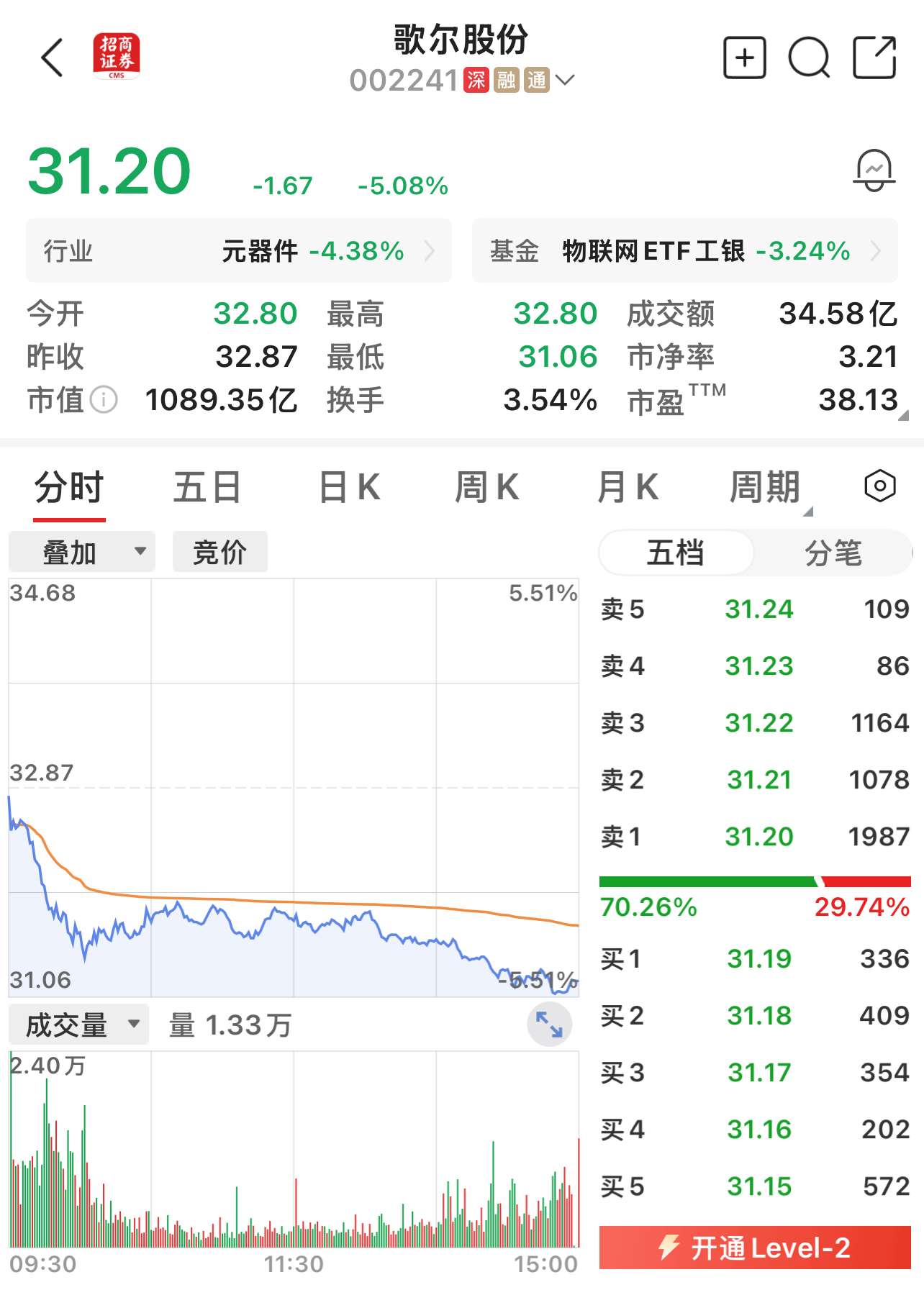Open the search magnifier
This screenshot has width=924, height=1290.
(809, 58)
